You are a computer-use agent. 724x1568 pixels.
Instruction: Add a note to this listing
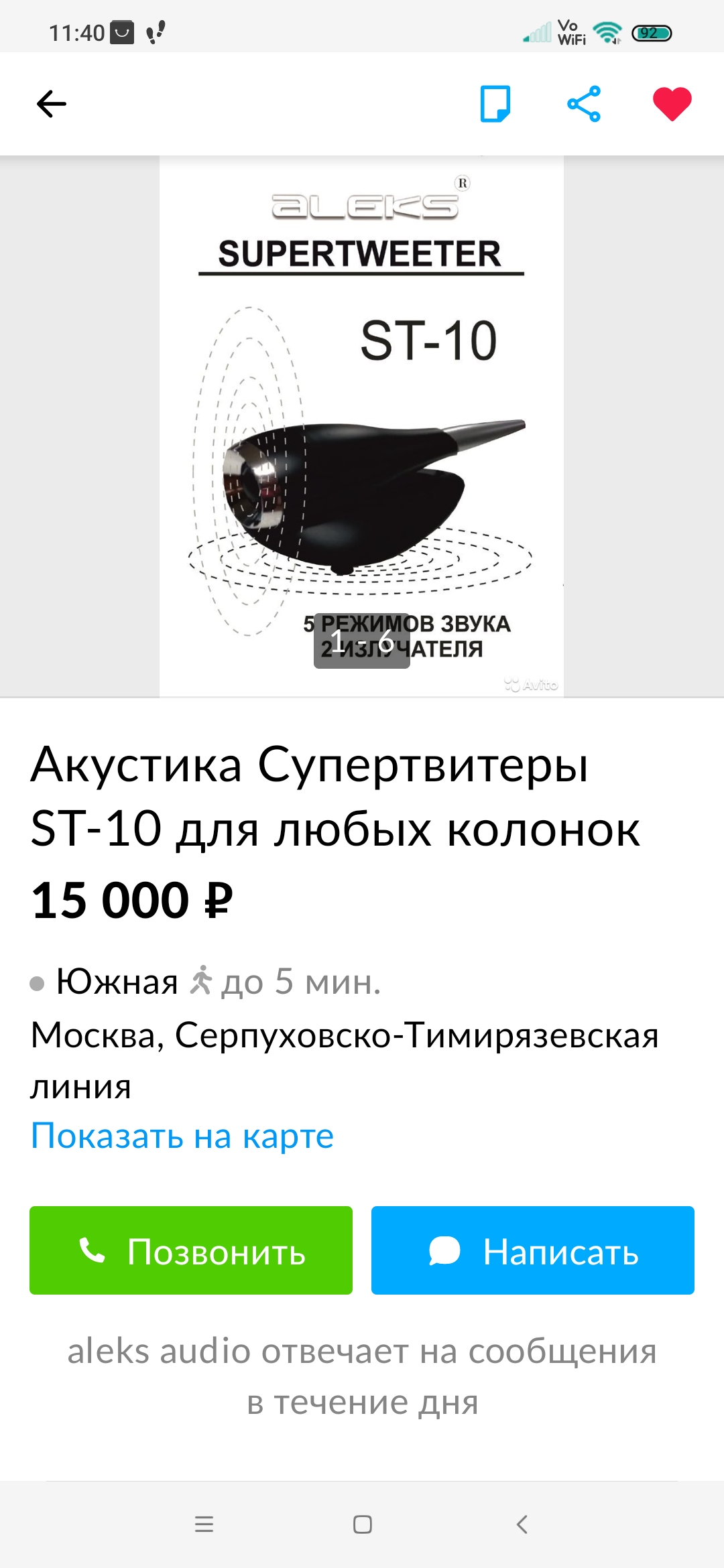point(495,104)
